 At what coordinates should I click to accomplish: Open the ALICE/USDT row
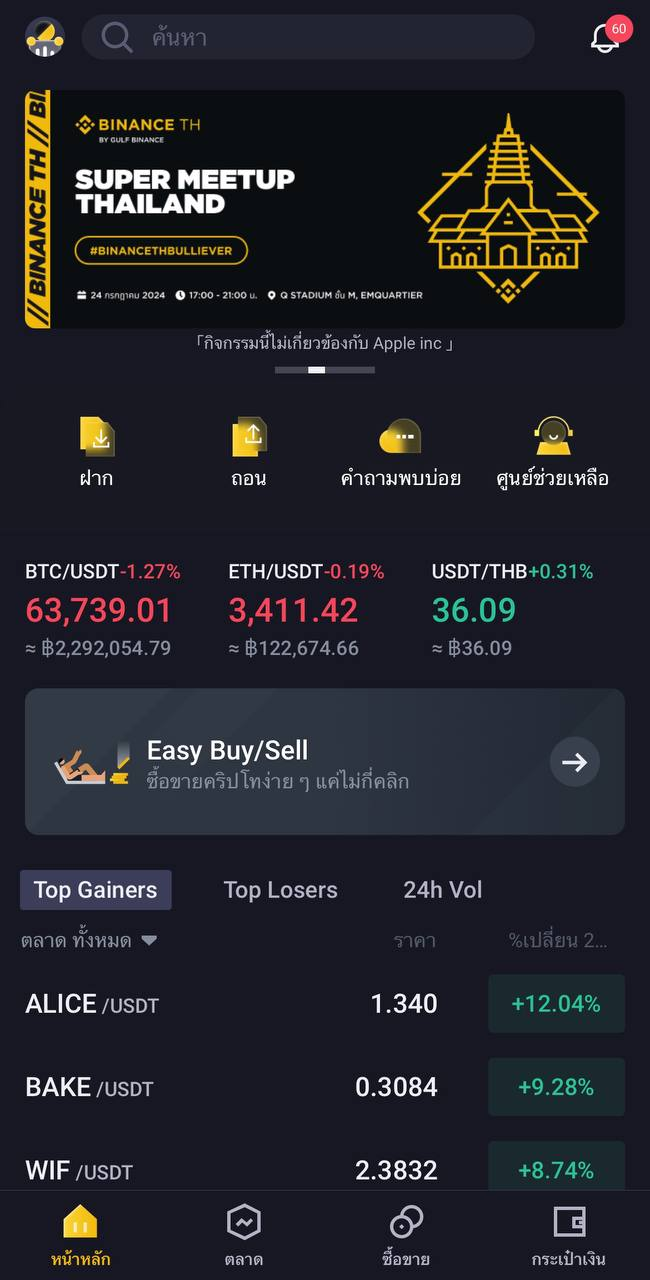point(325,1004)
